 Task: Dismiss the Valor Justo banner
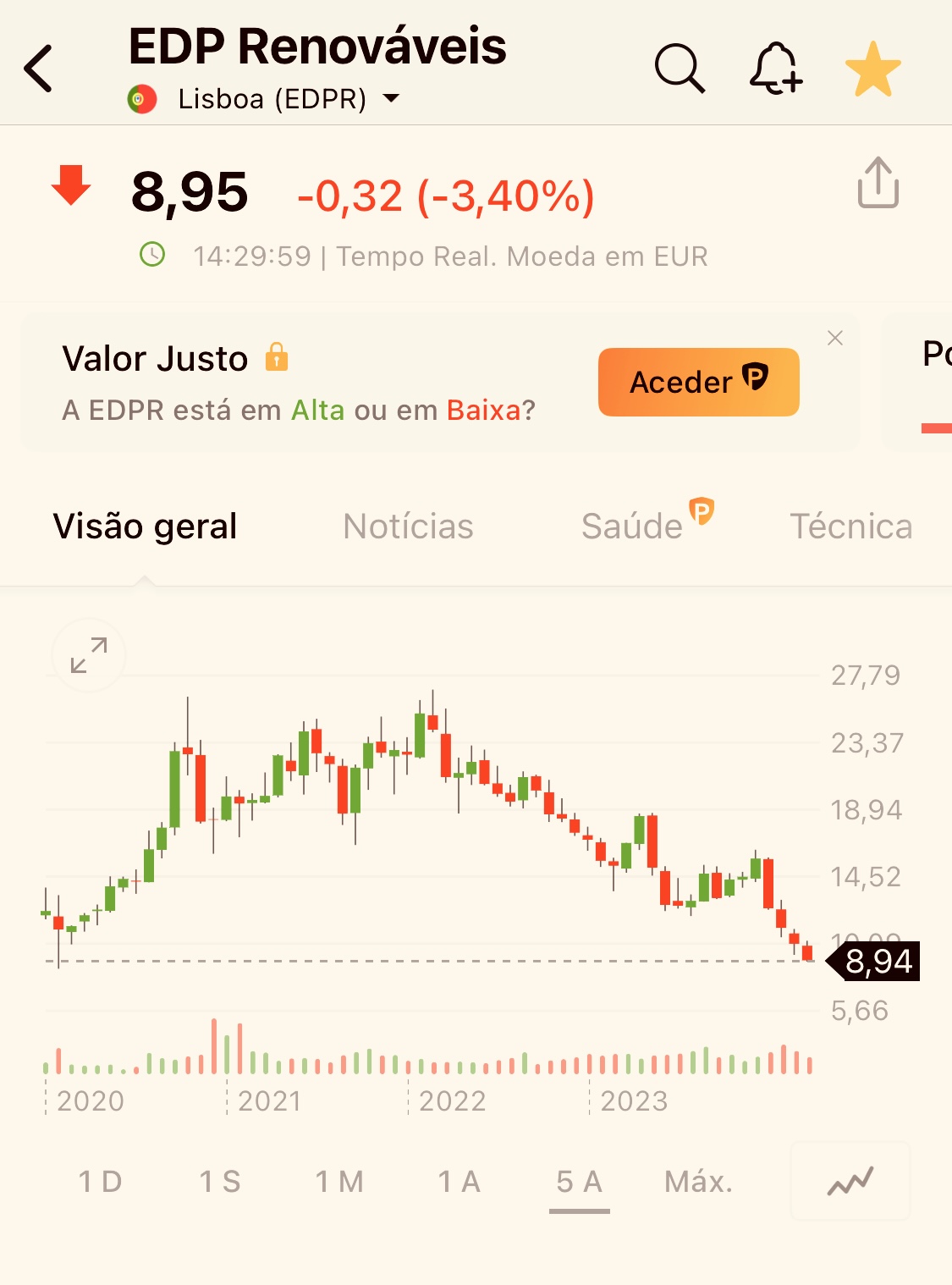[835, 339]
